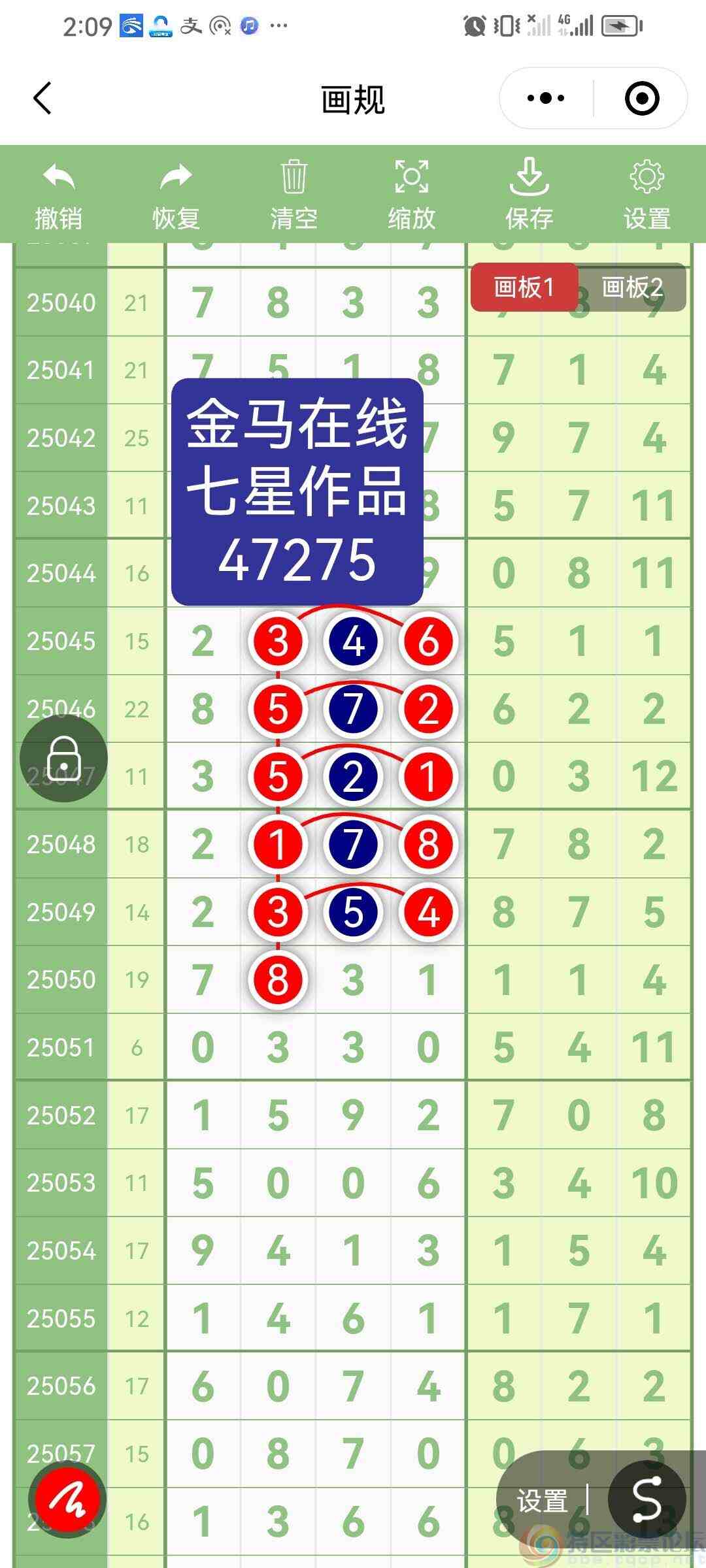Toggle the canvas lock icon
Viewport: 706px width, 1568px height.
coord(62,758)
